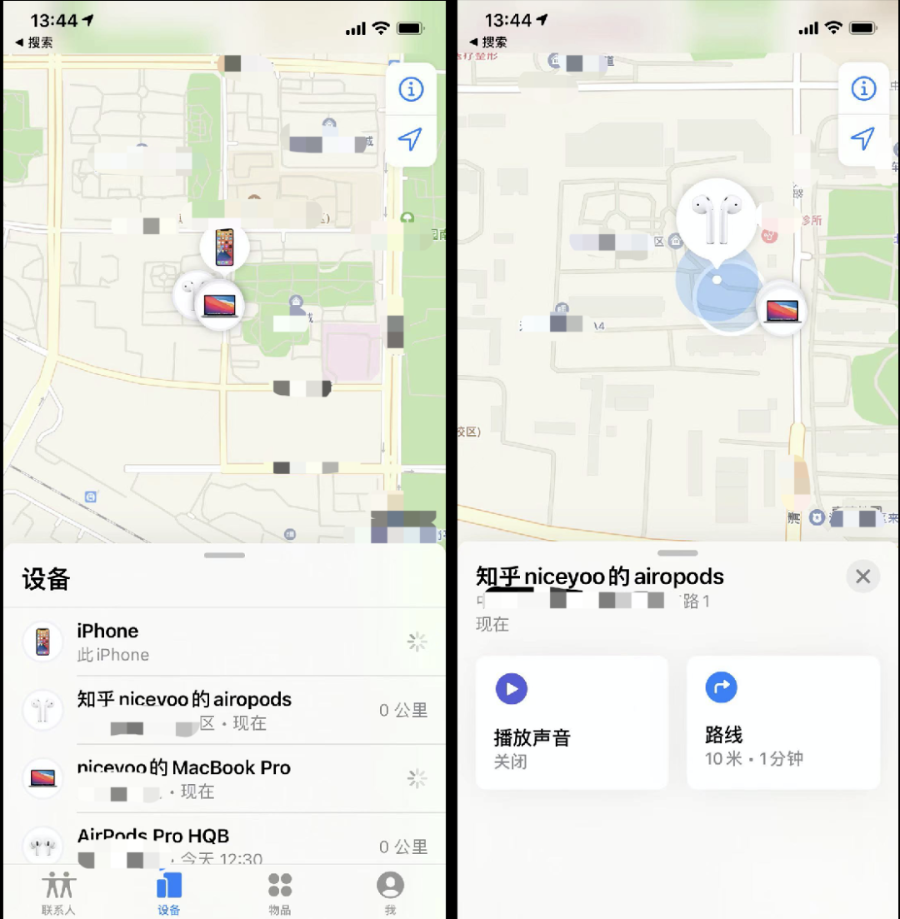The width and height of the screenshot is (900, 919).
Task: Open the iPhone device row
Action: pyautogui.click(x=225, y=642)
